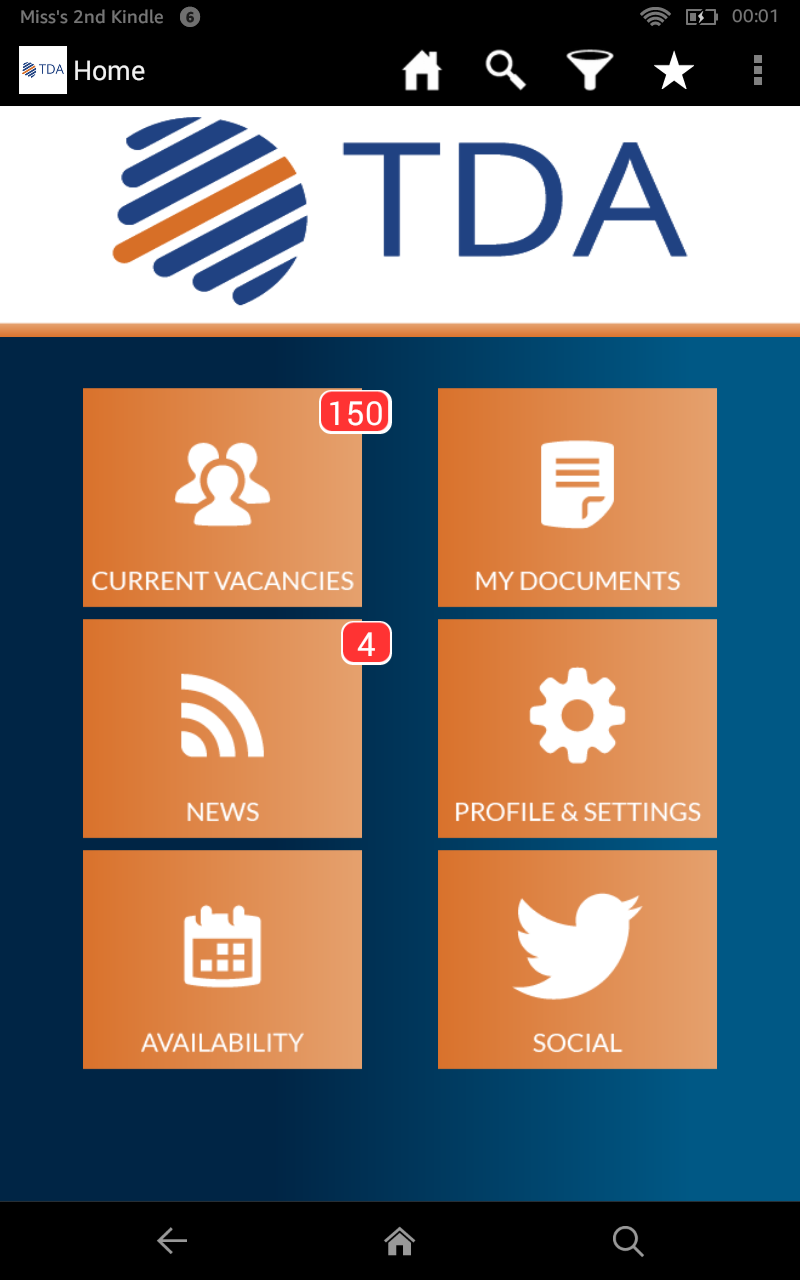
Task: Tap the Profile & Settings gear icon
Action: (577, 715)
